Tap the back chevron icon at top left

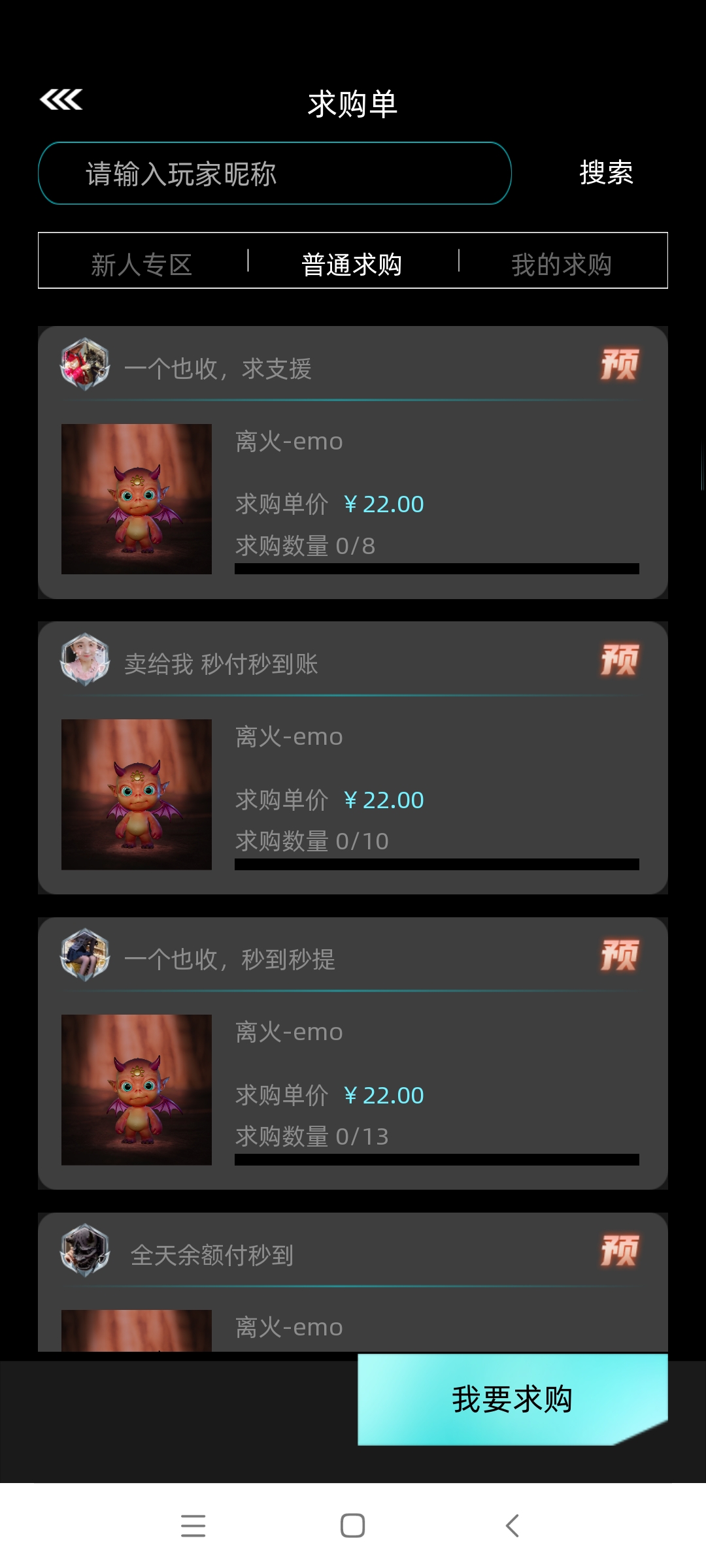tap(62, 98)
